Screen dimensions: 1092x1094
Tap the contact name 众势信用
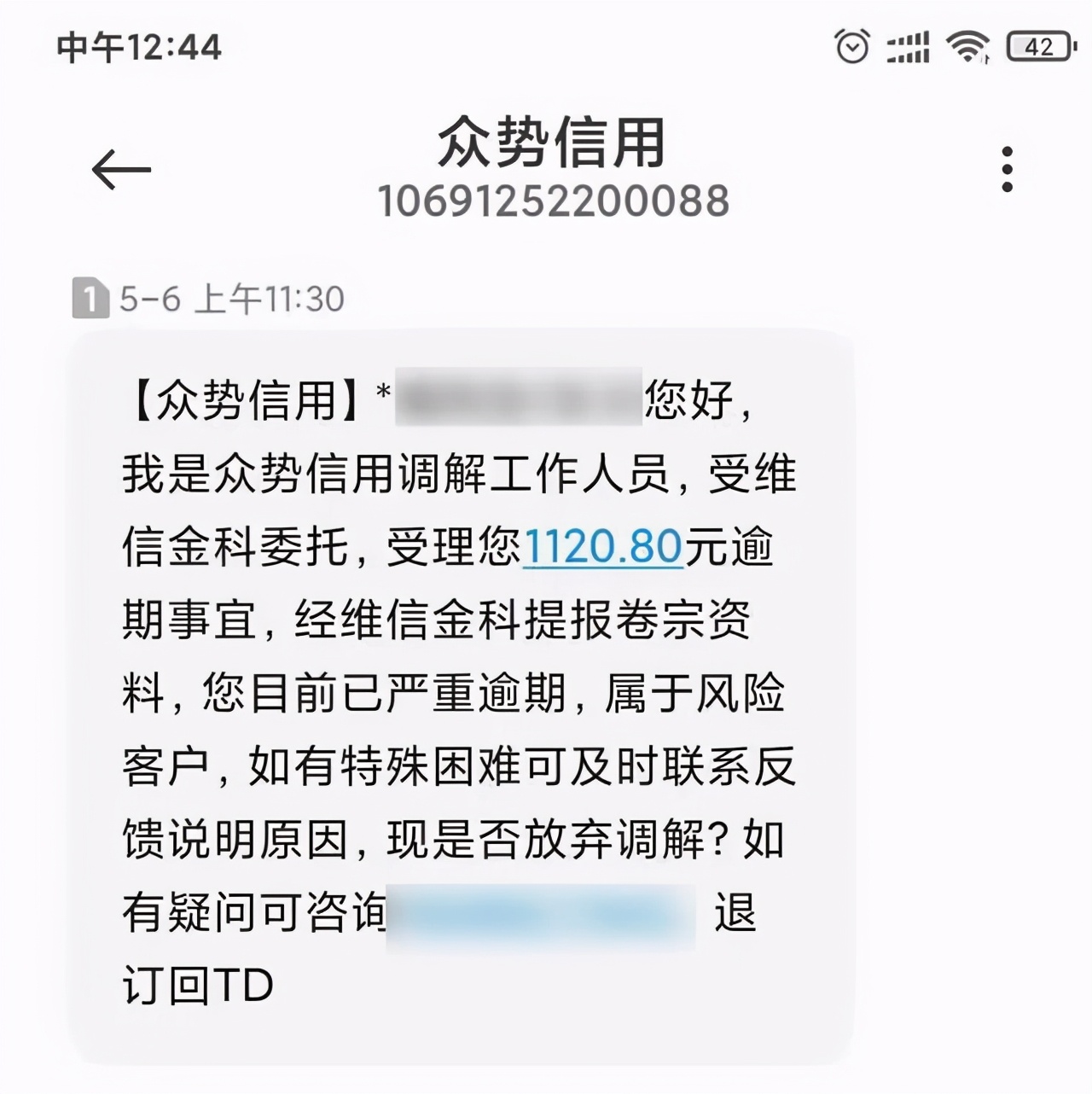tap(551, 143)
